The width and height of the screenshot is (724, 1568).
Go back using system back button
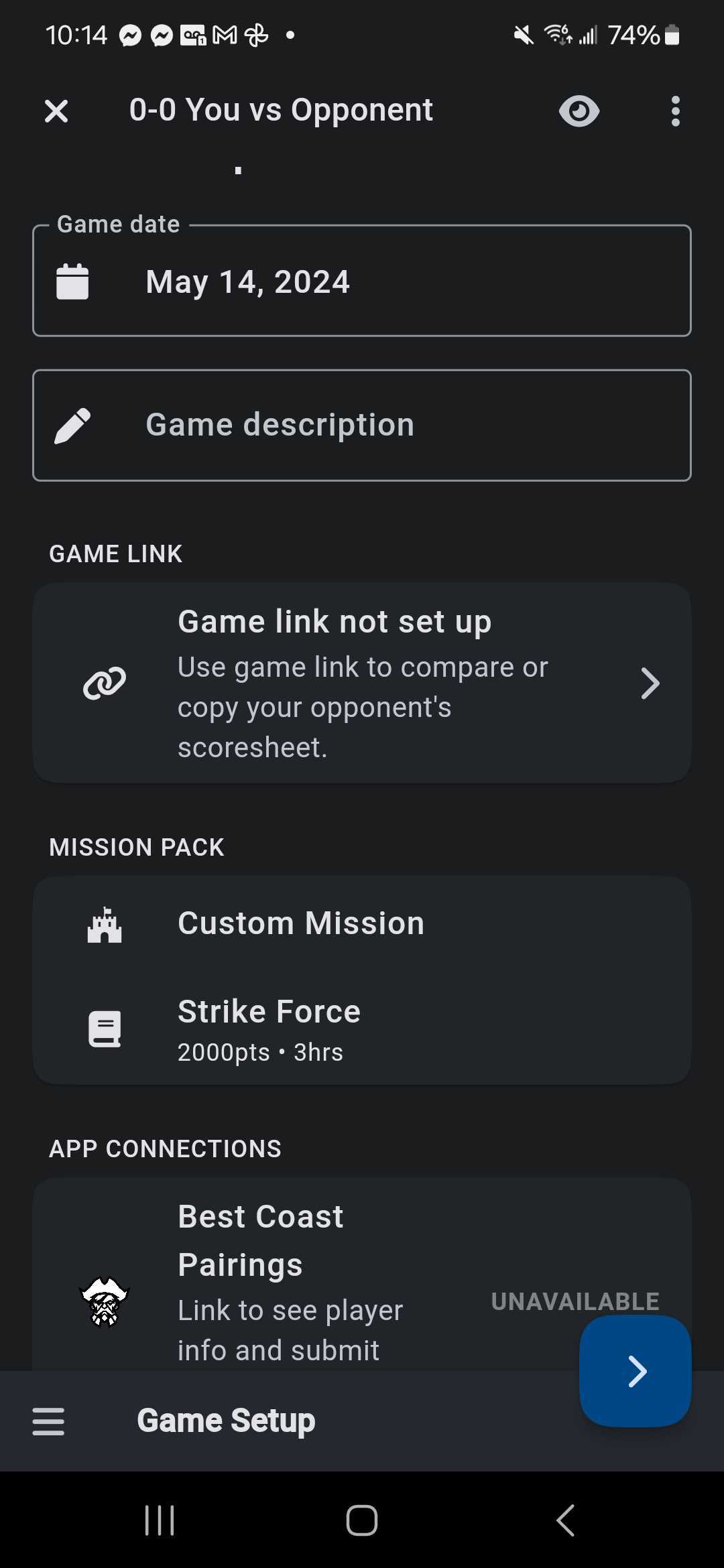click(565, 1520)
